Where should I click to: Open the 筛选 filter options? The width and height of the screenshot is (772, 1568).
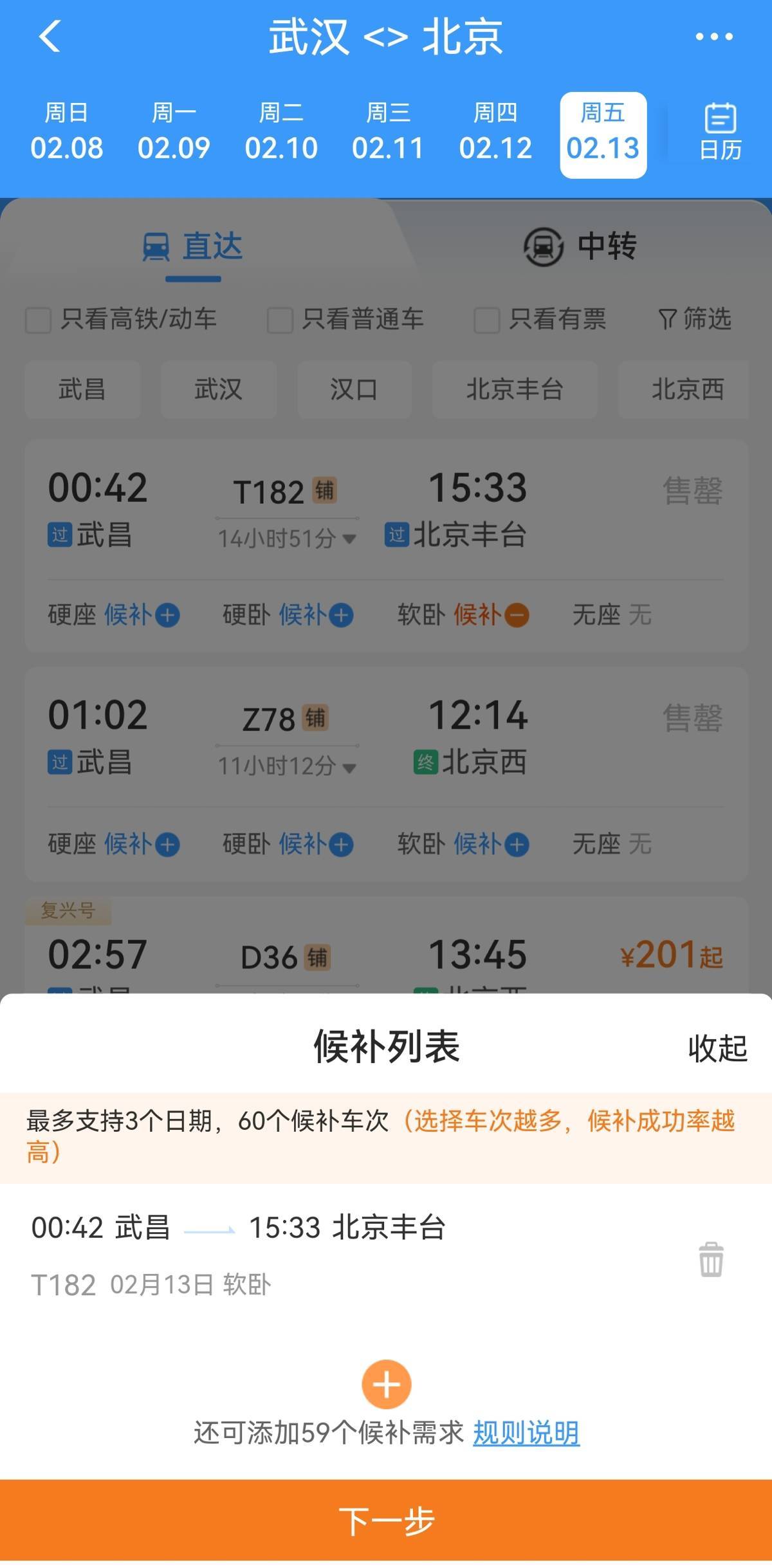pos(695,319)
